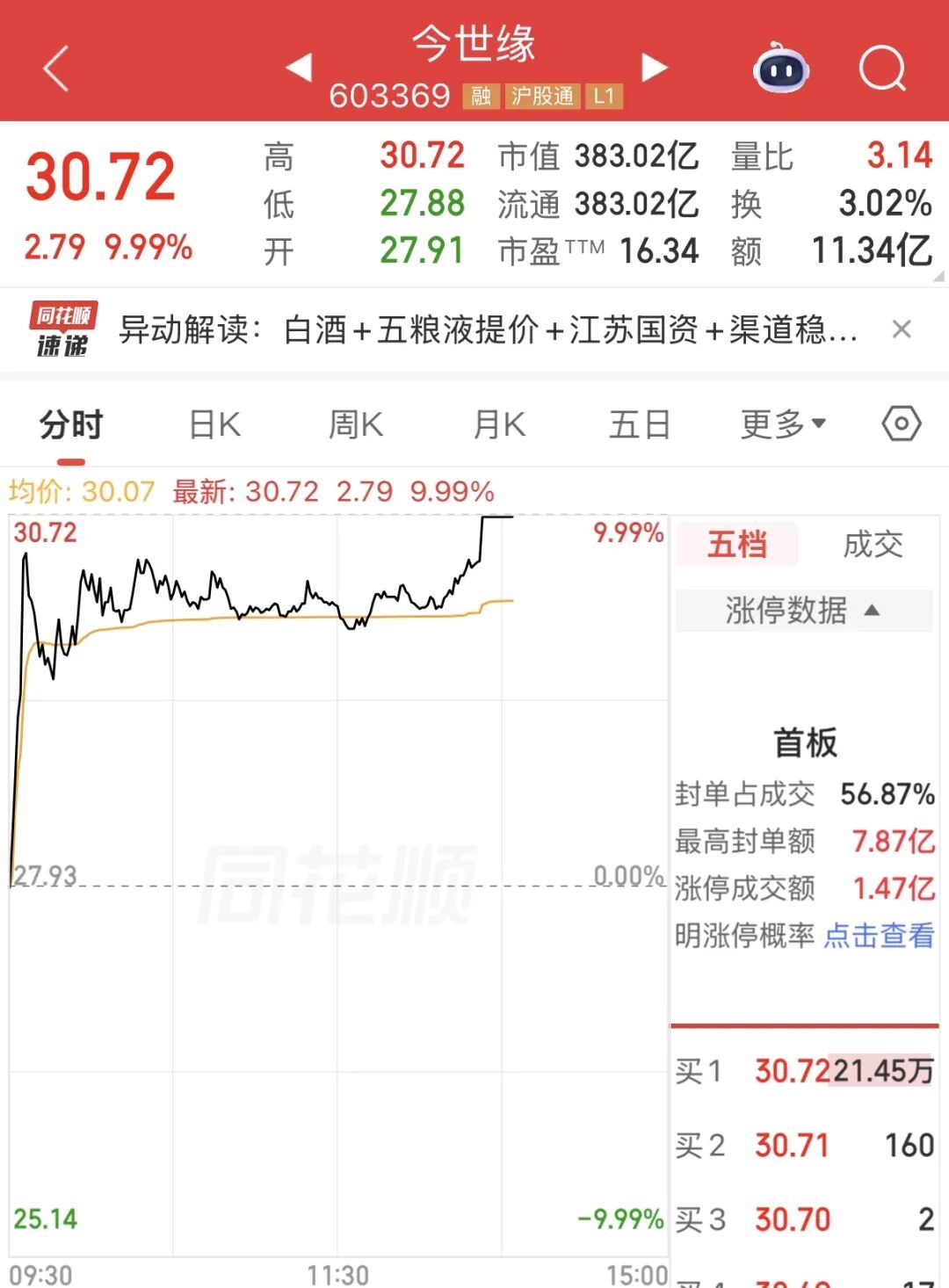The image size is (949, 1288).
Task: Switch to the 月K chart tab
Action: pos(499,424)
